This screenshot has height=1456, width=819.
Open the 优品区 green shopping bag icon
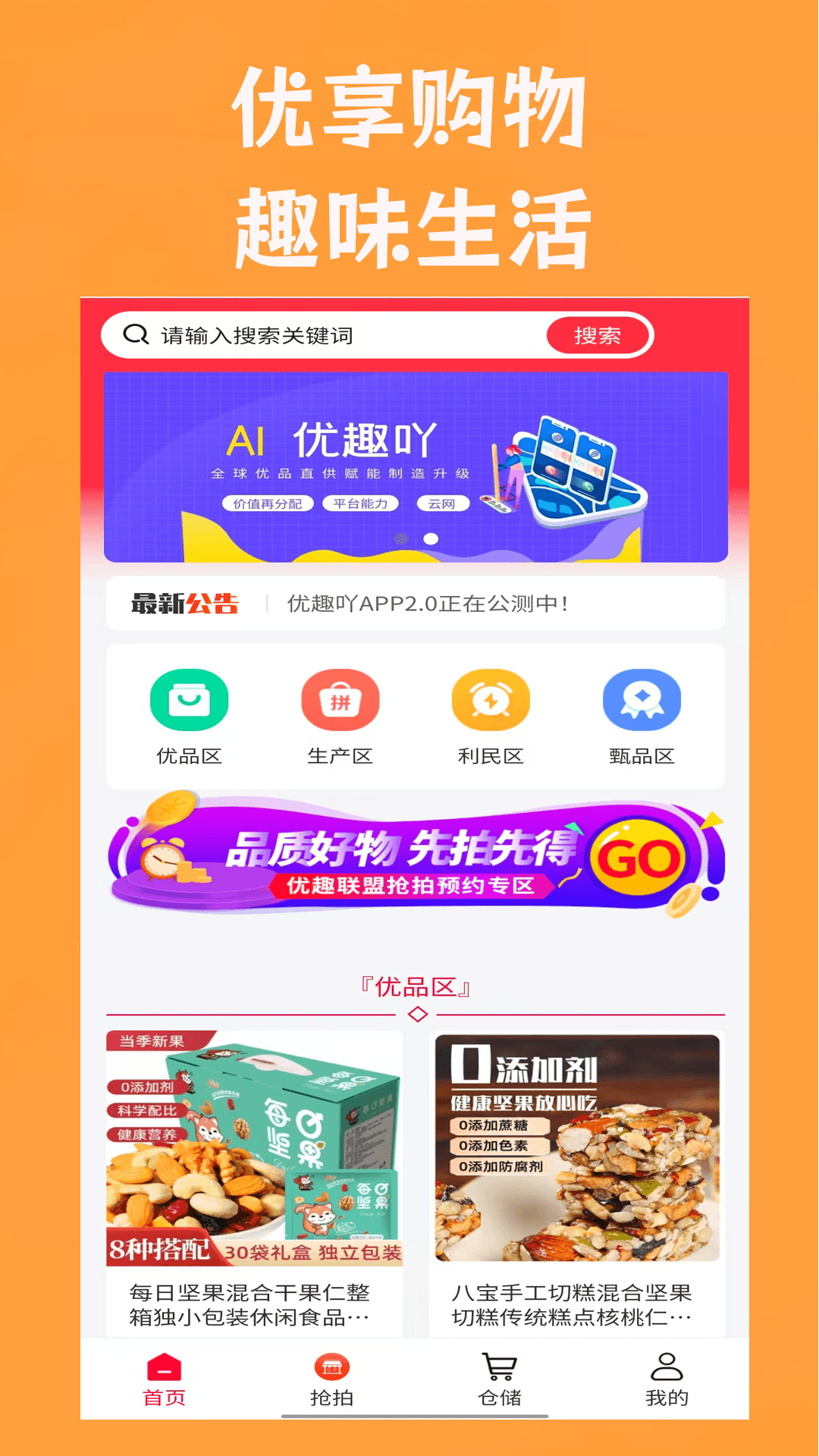point(190,701)
